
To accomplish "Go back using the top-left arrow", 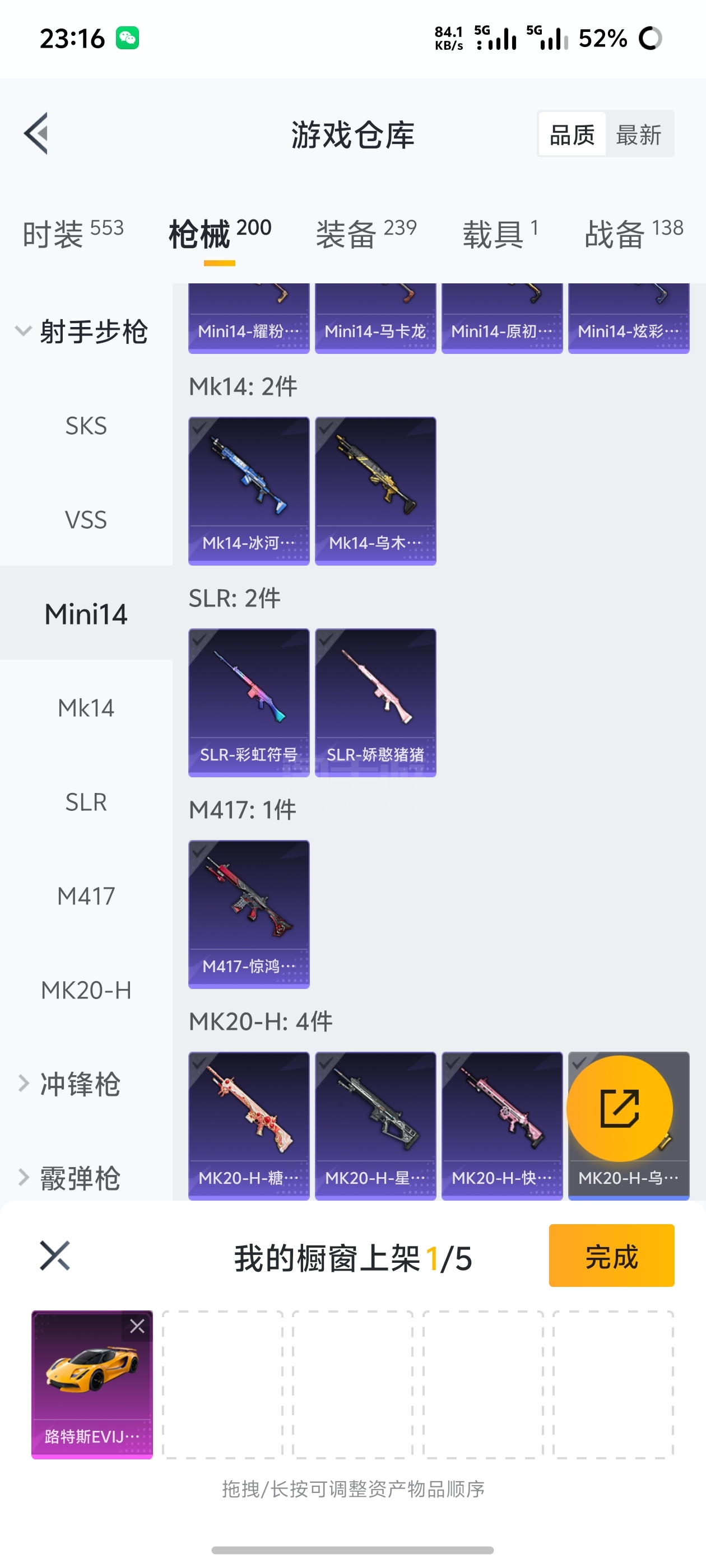I will pos(36,133).
